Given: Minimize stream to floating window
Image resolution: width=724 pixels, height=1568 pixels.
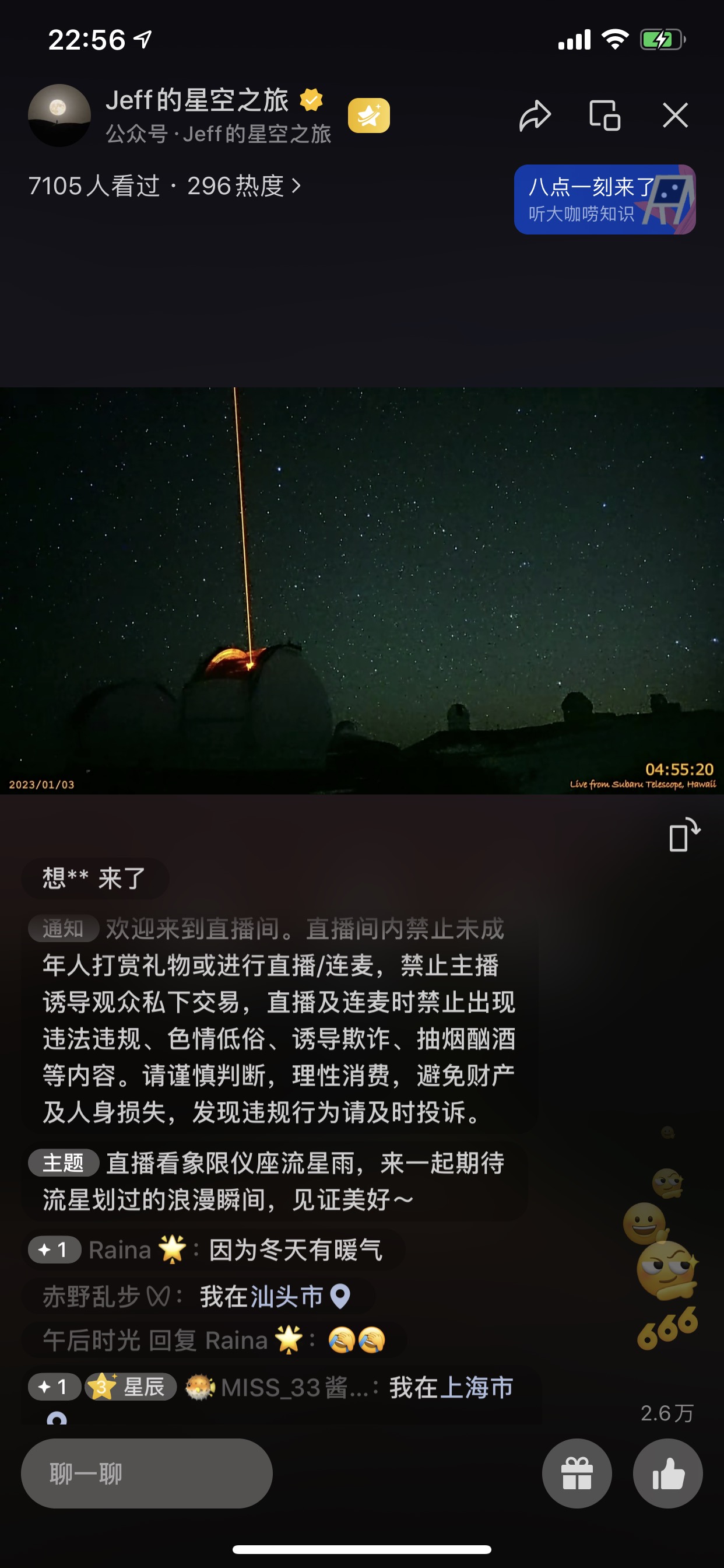Looking at the screenshot, I should [x=604, y=116].
